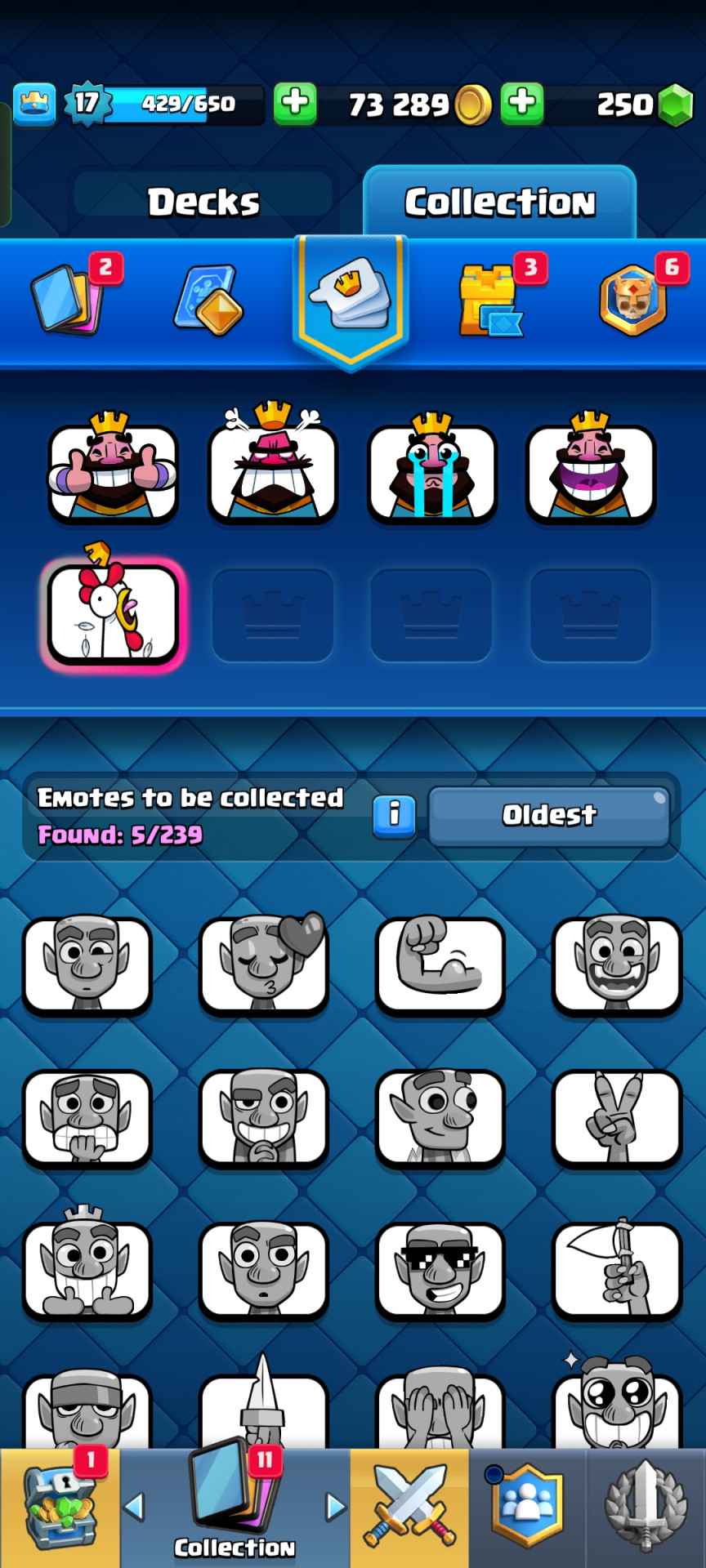
Task: Select the thumbs-up King emote
Action: pyautogui.click(x=113, y=473)
